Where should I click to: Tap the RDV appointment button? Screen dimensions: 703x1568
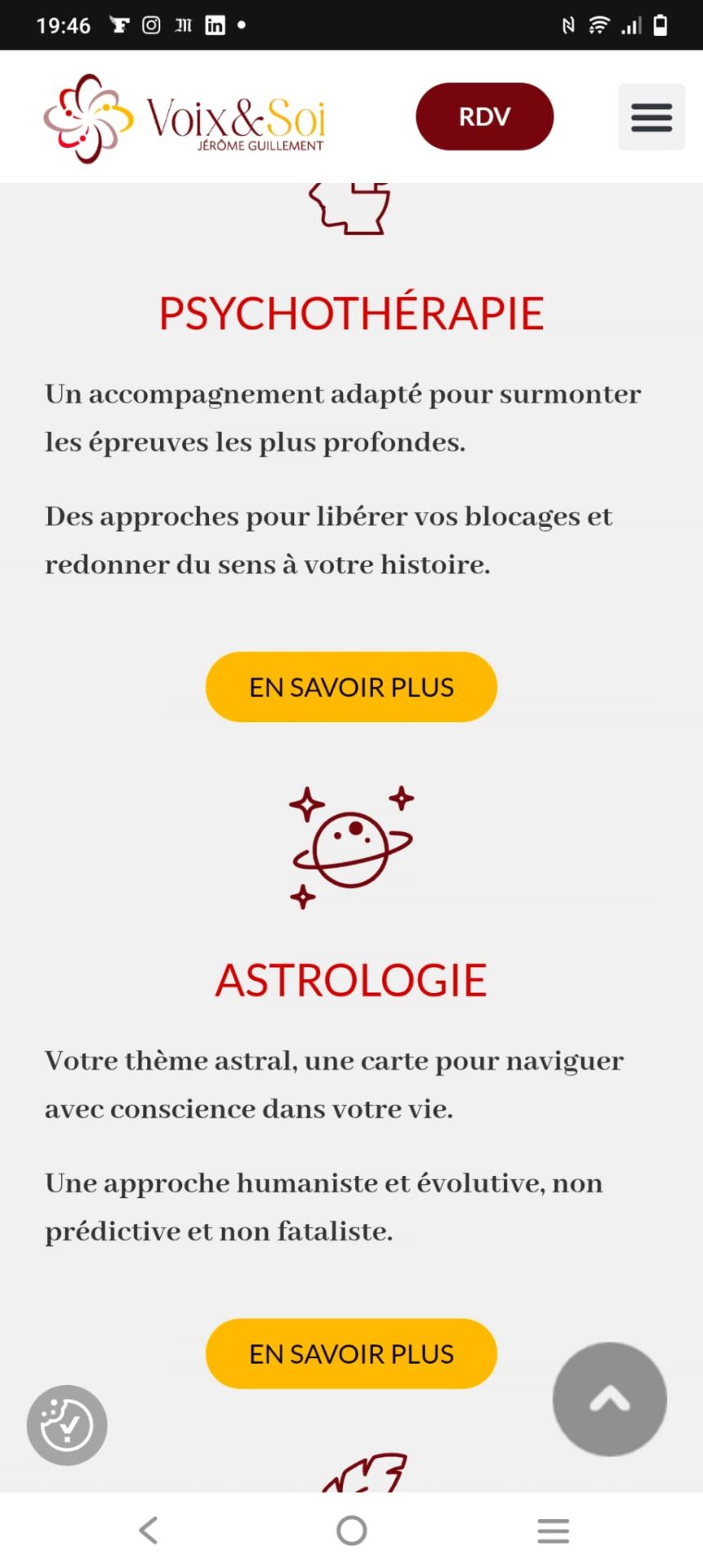coord(484,117)
